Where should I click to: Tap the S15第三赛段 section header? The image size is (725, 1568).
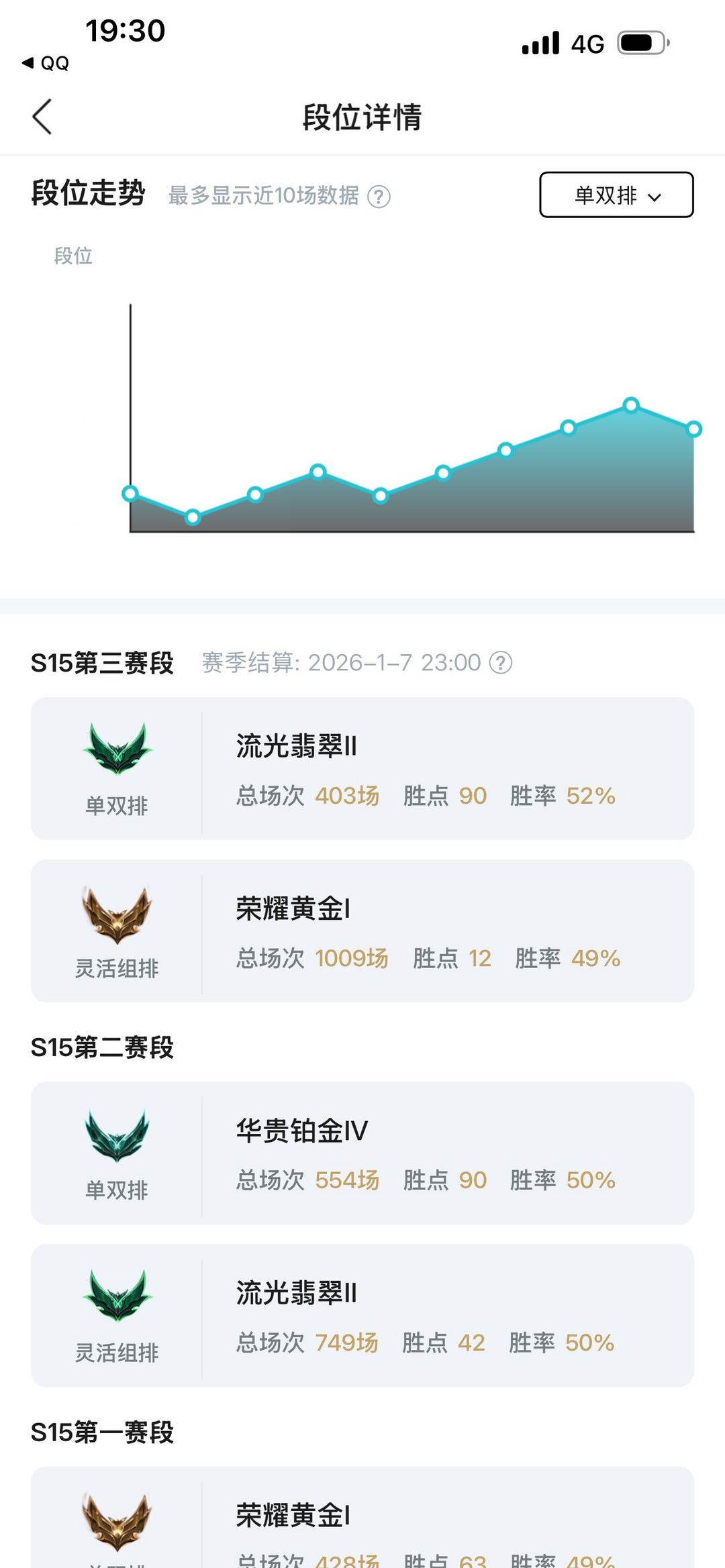[x=103, y=662]
